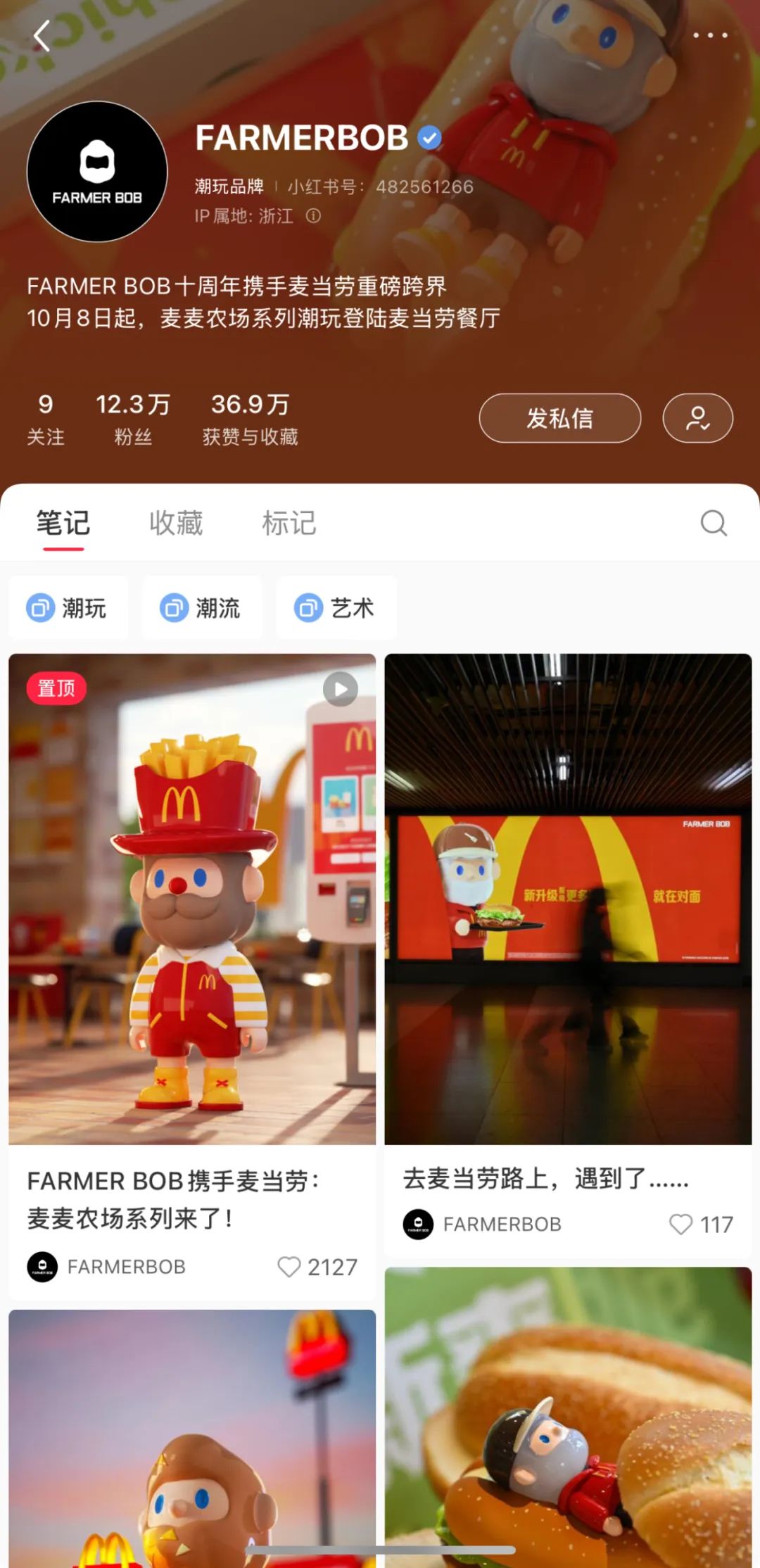Like the note with 117 likes
The width and height of the screenshot is (760, 1568).
pyautogui.click(x=680, y=1225)
